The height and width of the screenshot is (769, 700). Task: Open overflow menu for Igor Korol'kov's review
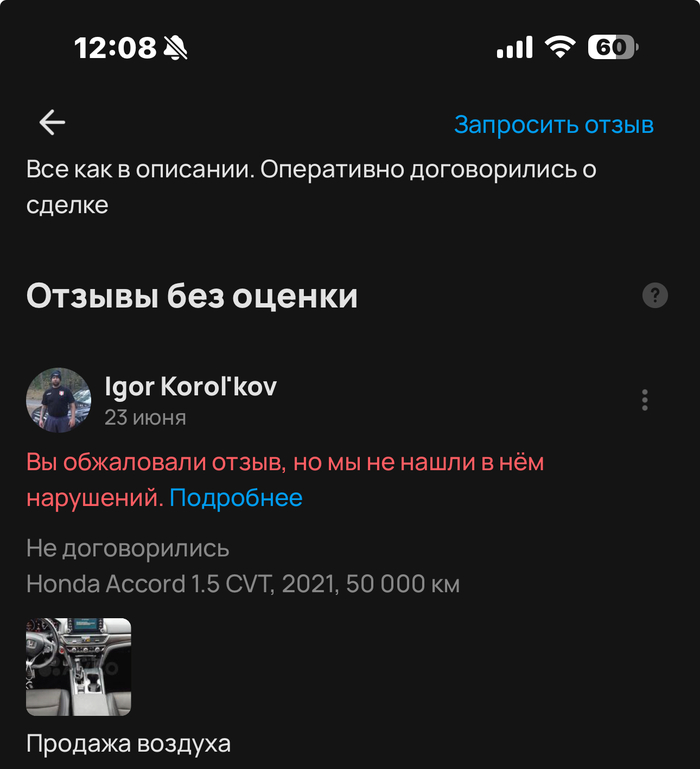point(645,401)
